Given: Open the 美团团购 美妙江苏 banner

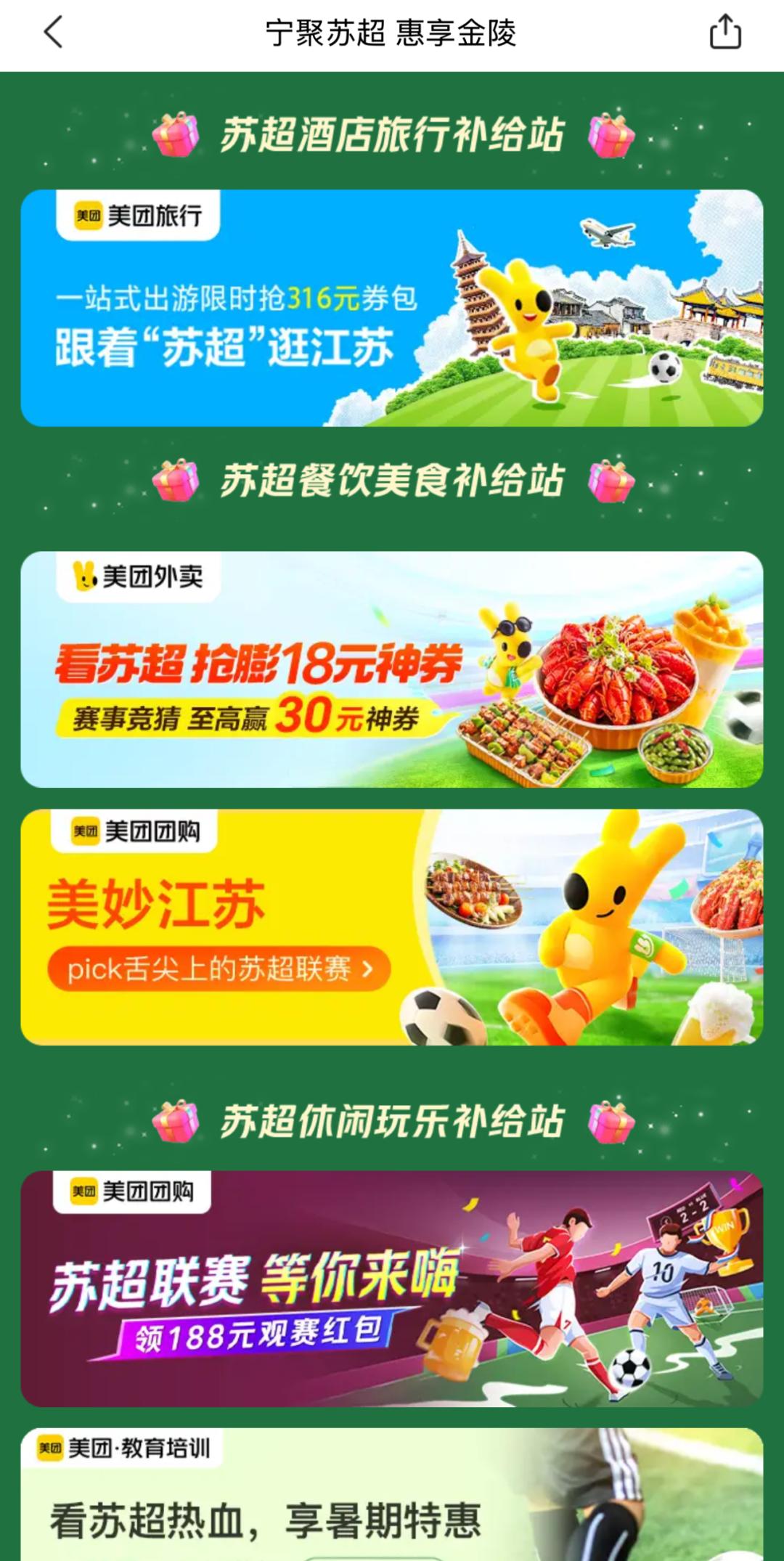Looking at the screenshot, I should point(392,927).
